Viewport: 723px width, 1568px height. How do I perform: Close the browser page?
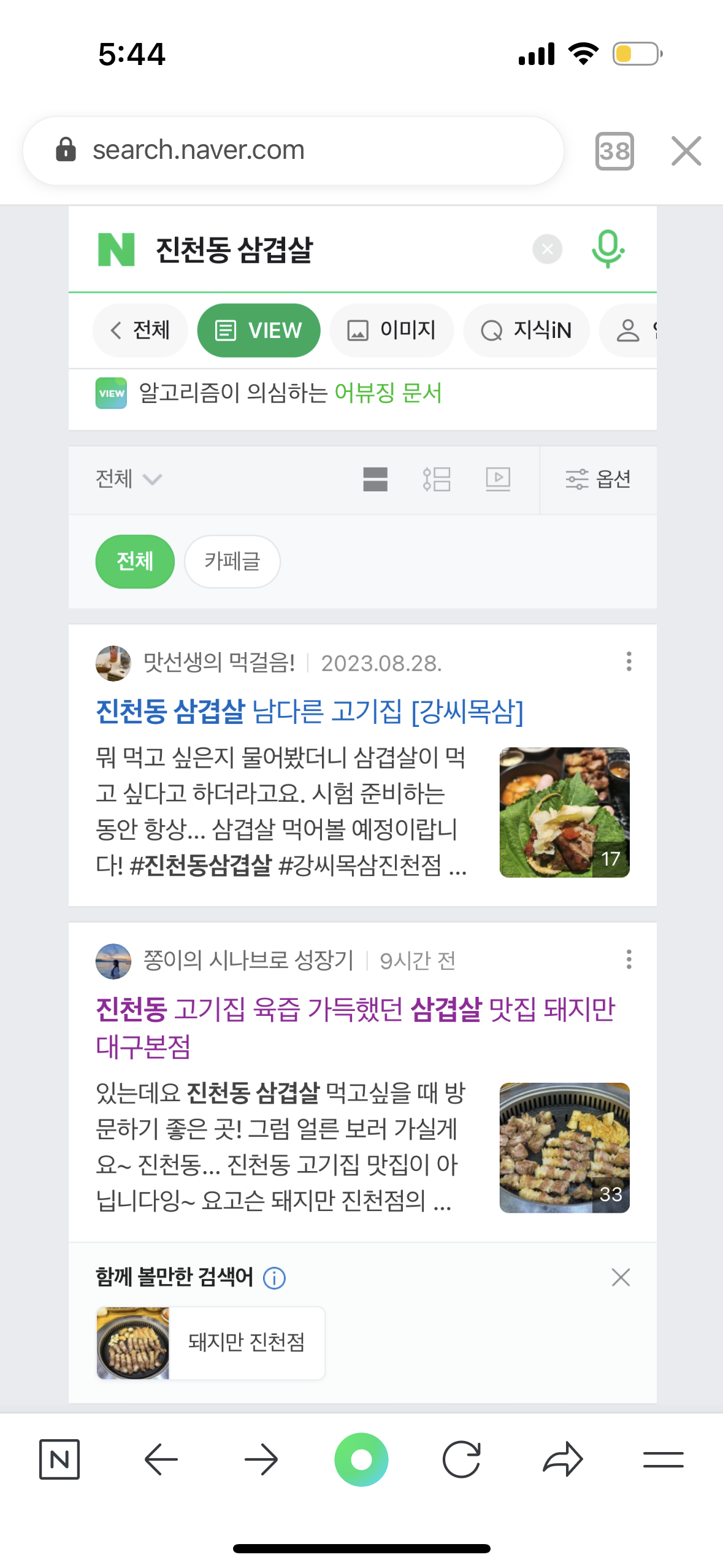point(686,151)
